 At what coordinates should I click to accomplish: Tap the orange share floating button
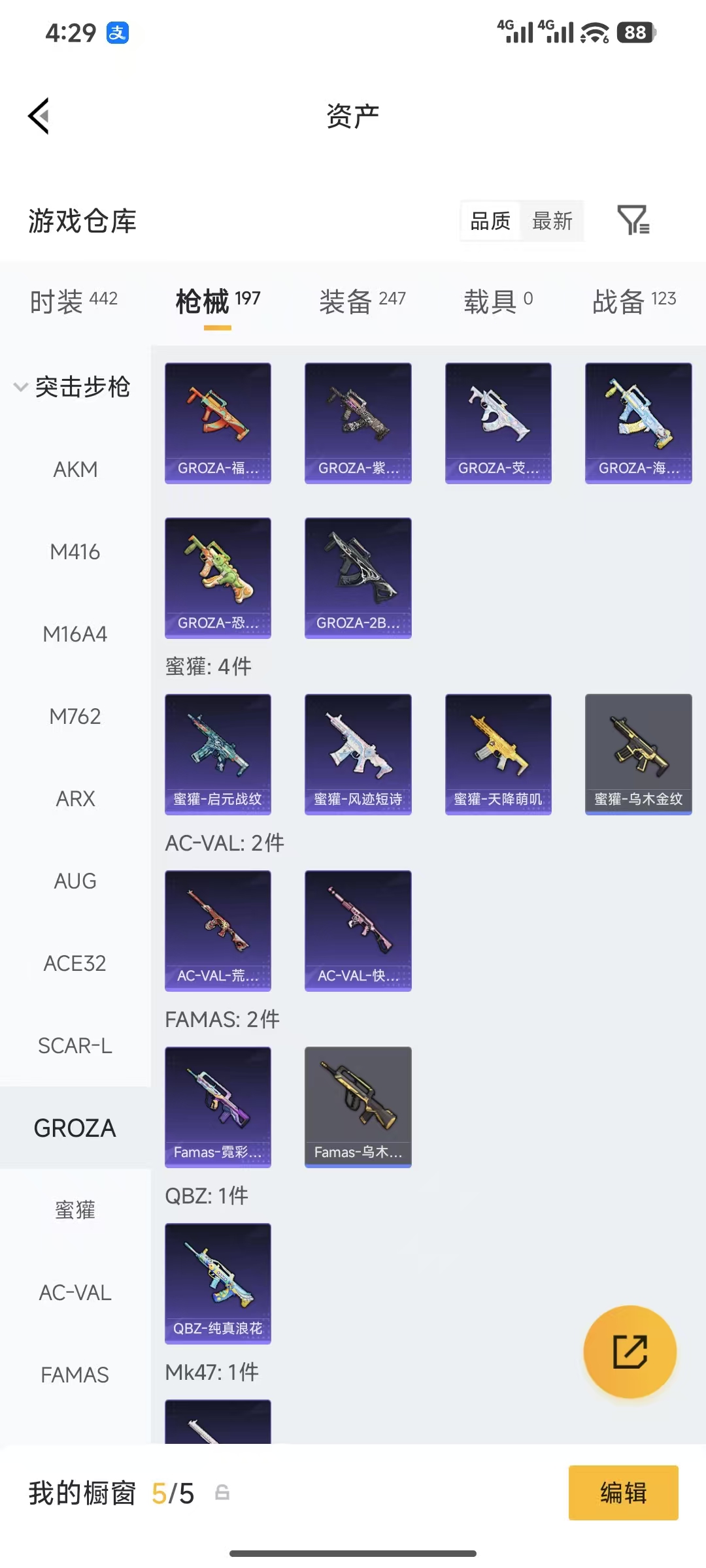630,1351
